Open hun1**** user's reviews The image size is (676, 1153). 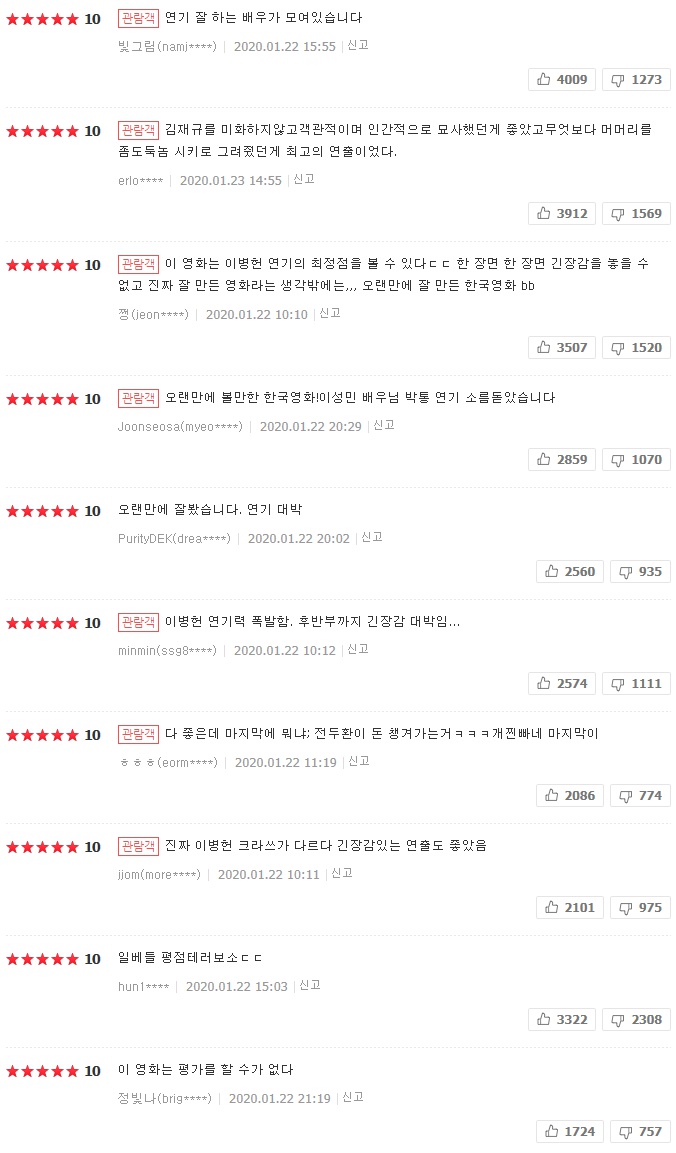pos(143,987)
